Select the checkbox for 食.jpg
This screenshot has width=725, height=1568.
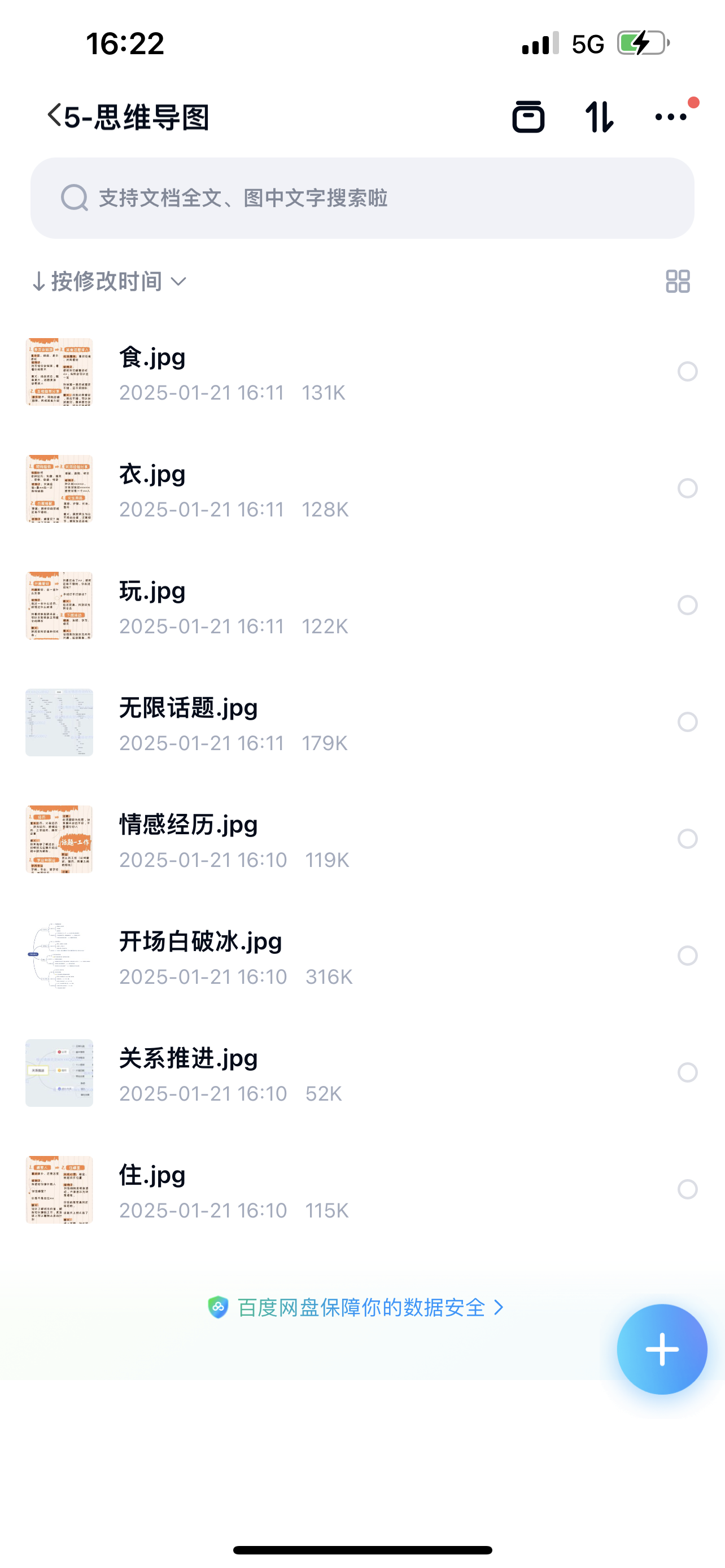[x=687, y=371]
